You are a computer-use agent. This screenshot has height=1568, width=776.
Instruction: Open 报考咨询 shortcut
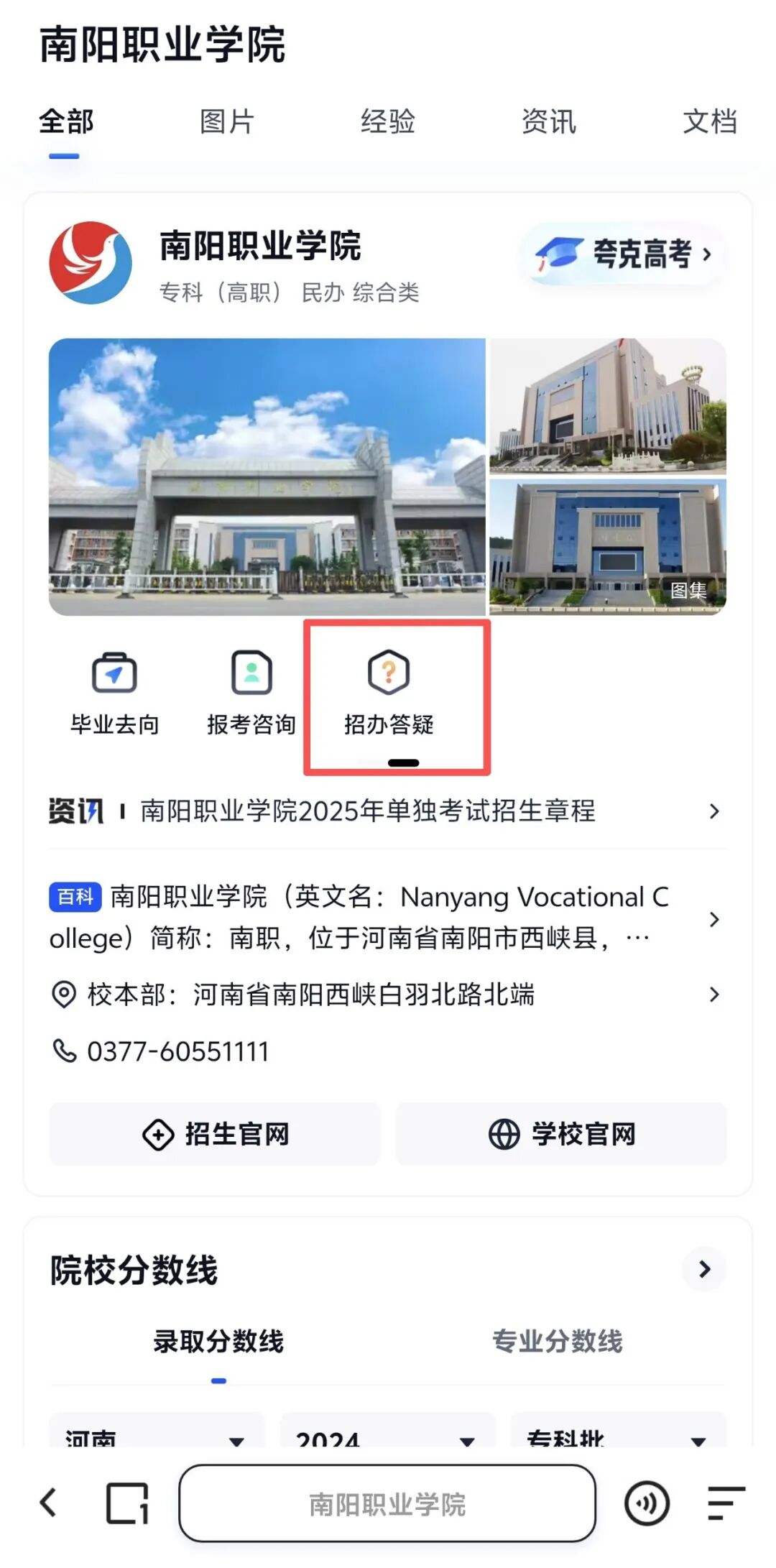tap(251, 693)
